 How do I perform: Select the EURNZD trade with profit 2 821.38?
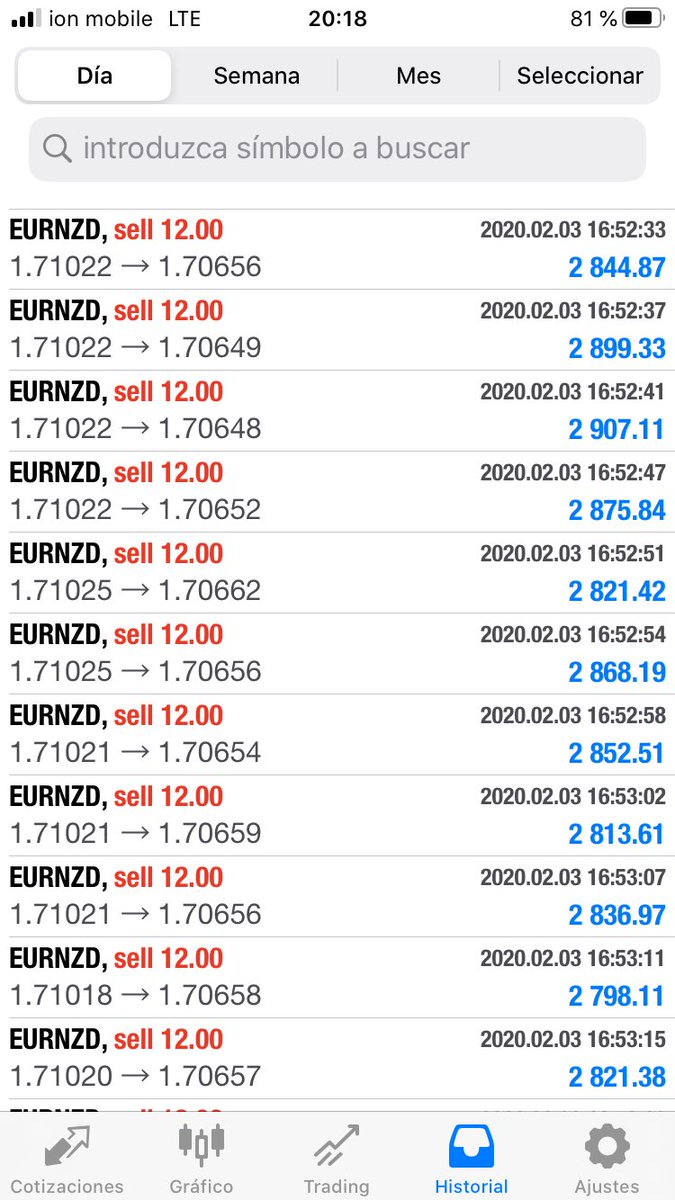click(x=337, y=1059)
